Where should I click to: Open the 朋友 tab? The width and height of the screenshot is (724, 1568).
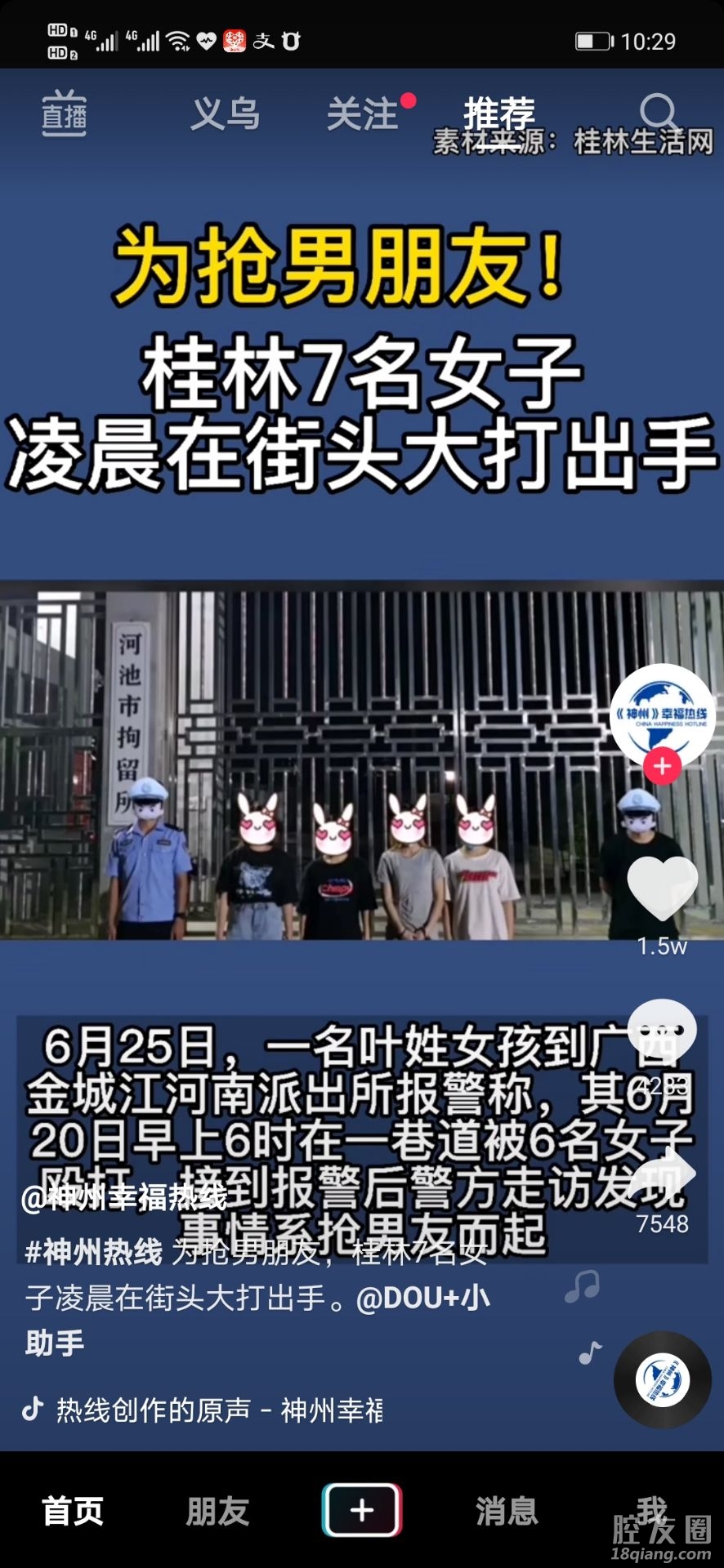click(x=217, y=1511)
